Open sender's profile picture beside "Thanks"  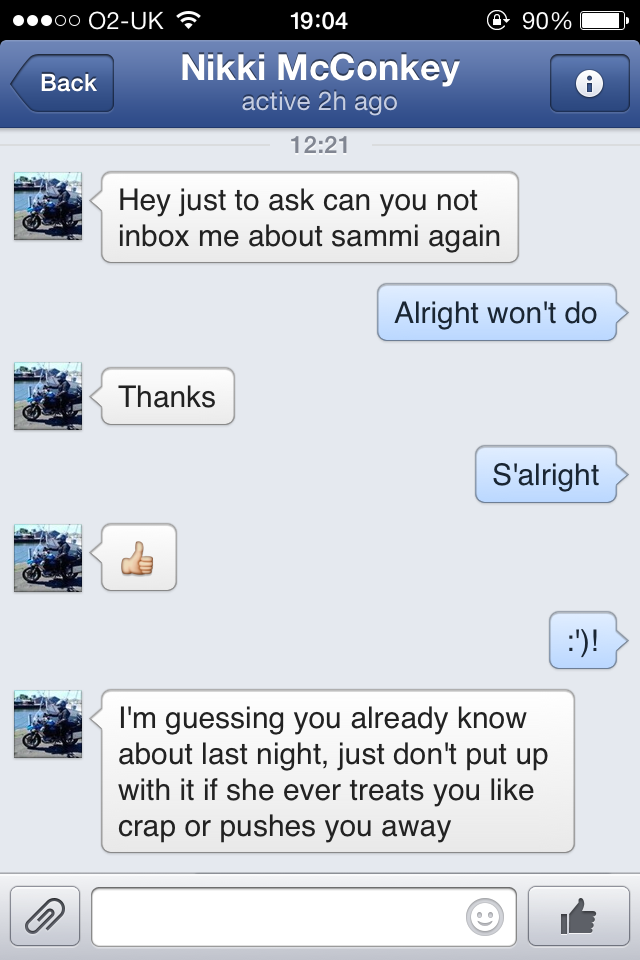tap(48, 396)
